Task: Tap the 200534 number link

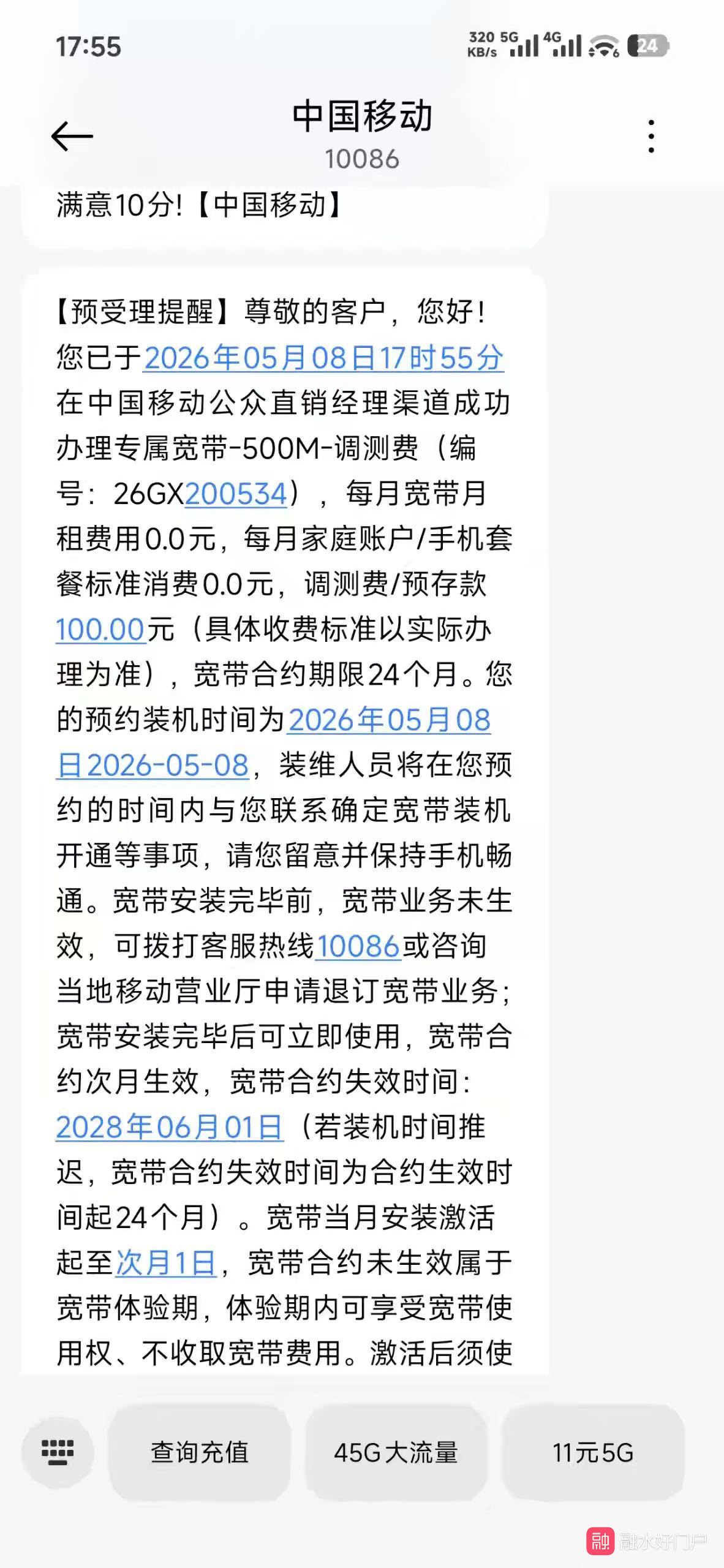Action: tap(236, 494)
